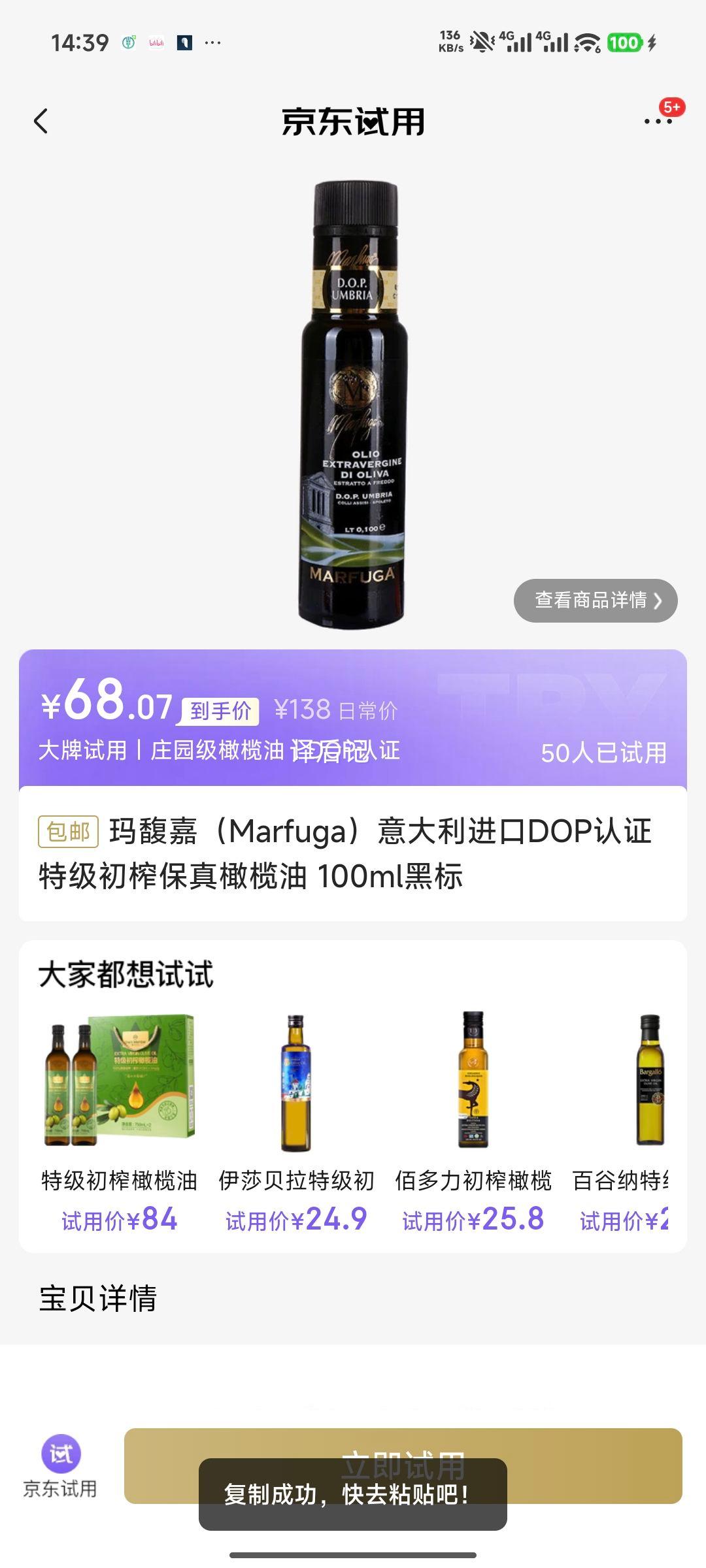This screenshot has height=1568, width=706.
Task: Tap the 到手价 price label chevron area
Action: tap(222, 711)
